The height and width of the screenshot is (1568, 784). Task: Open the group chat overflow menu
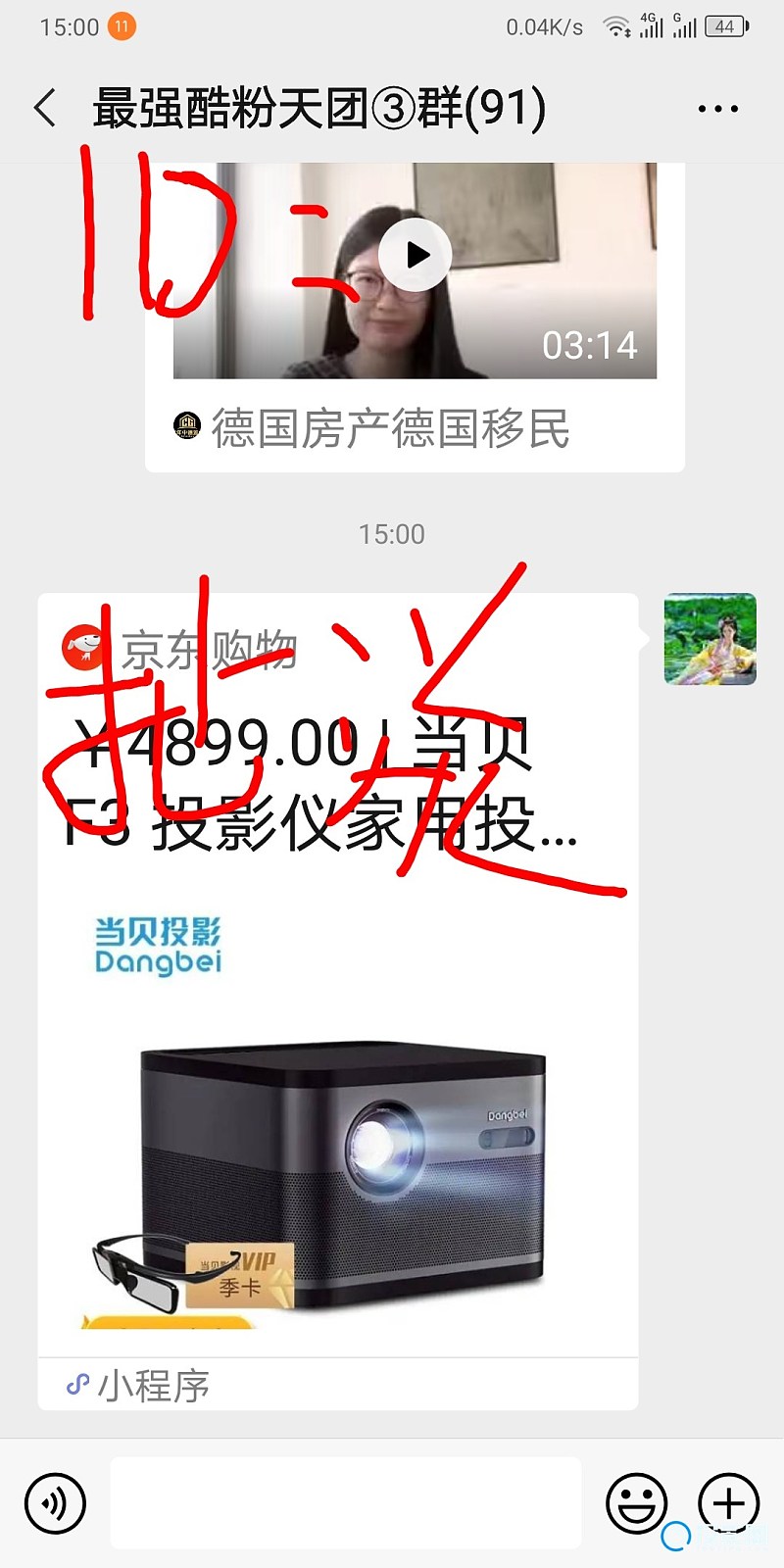click(x=717, y=109)
